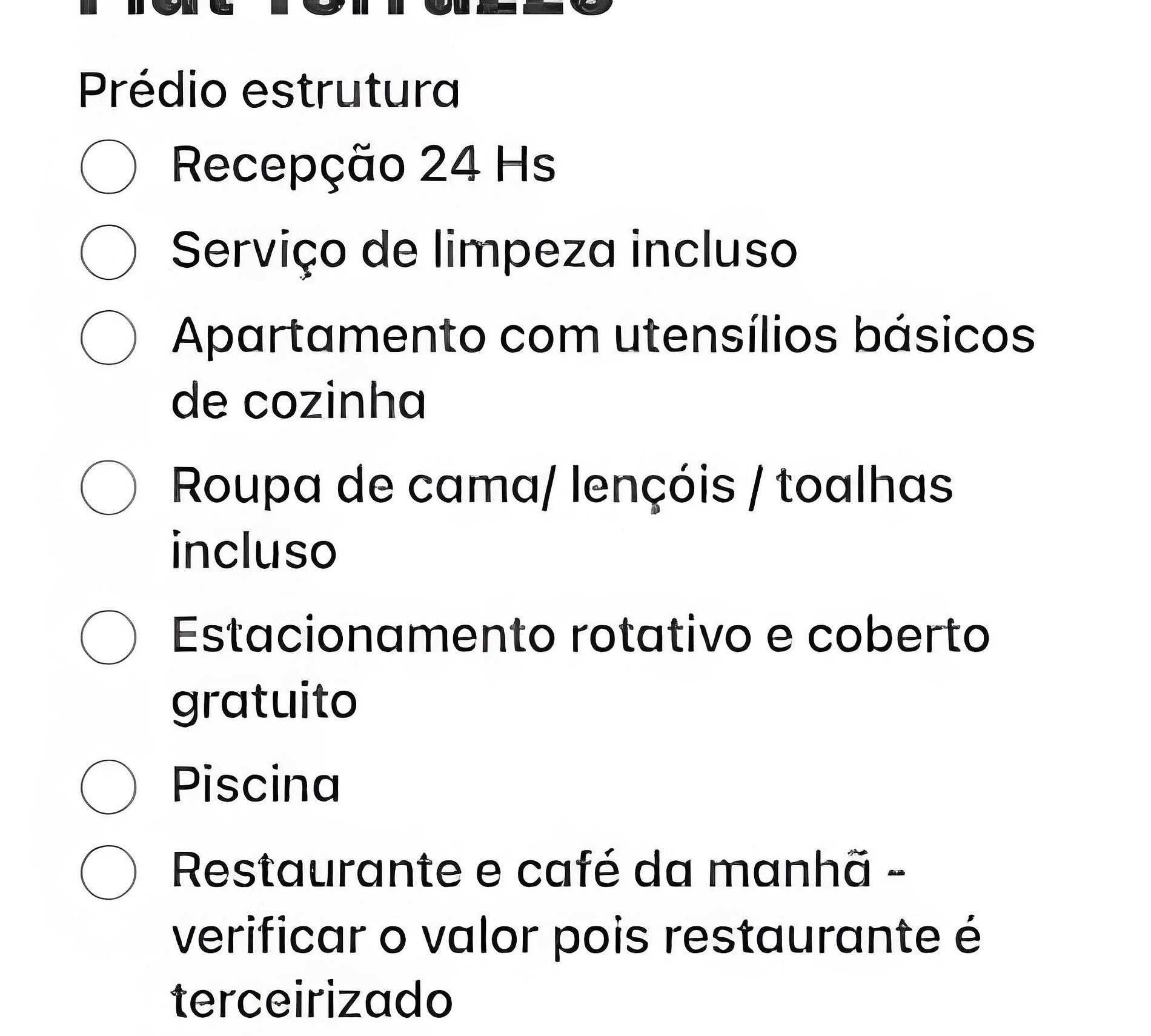1151x1036 pixels.
Task: Tick the Piscina checklist circle
Action: (108, 786)
